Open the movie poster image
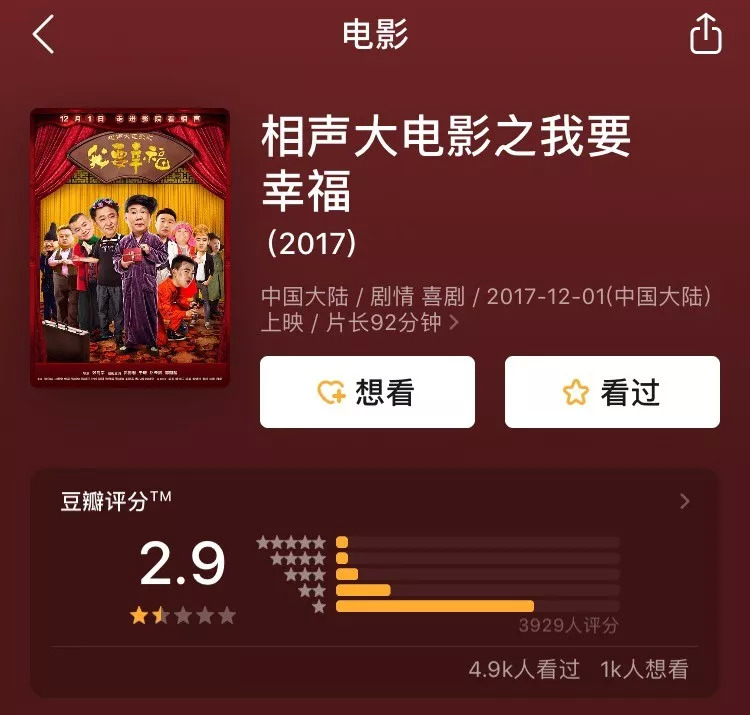 (x=130, y=248)
